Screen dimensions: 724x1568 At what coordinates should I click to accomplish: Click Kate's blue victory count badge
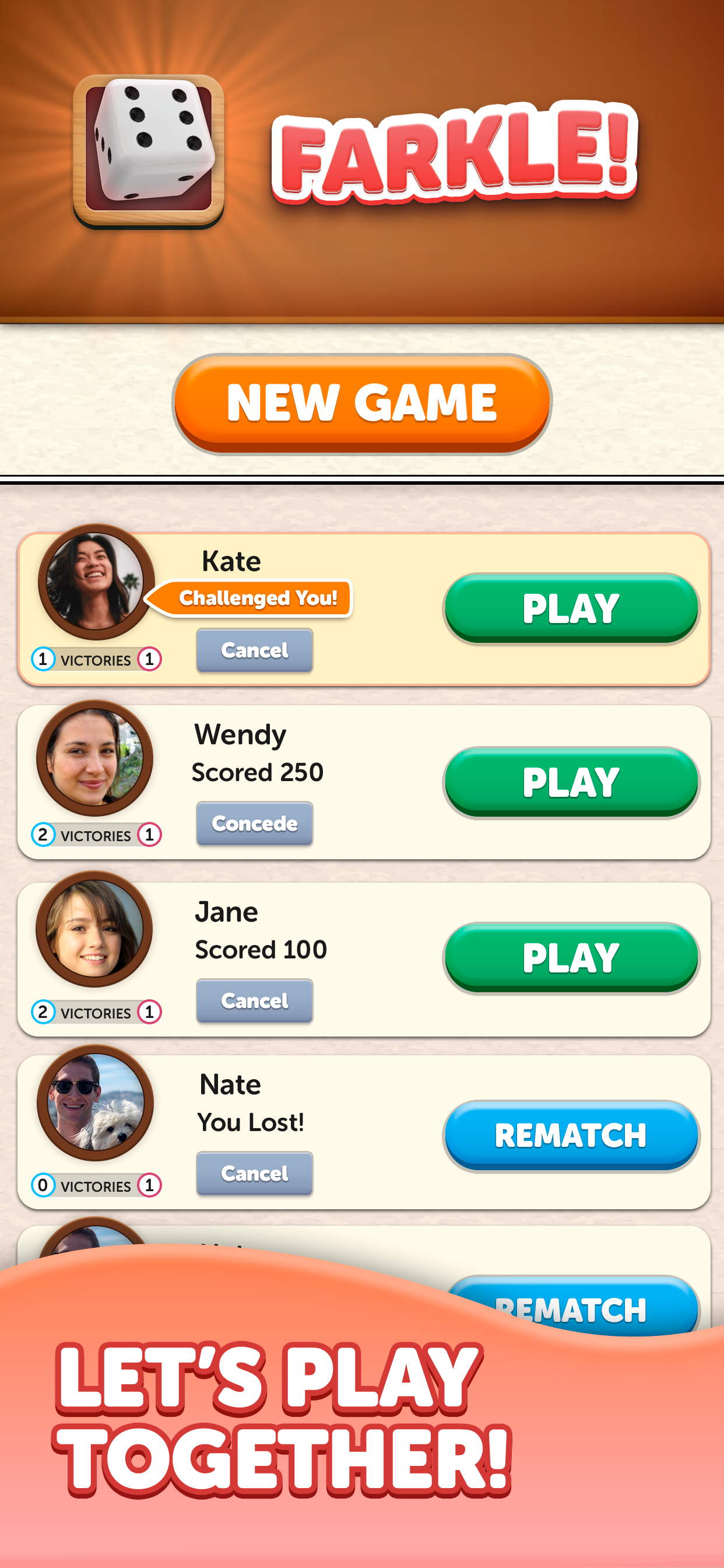(x=45, y=660)
